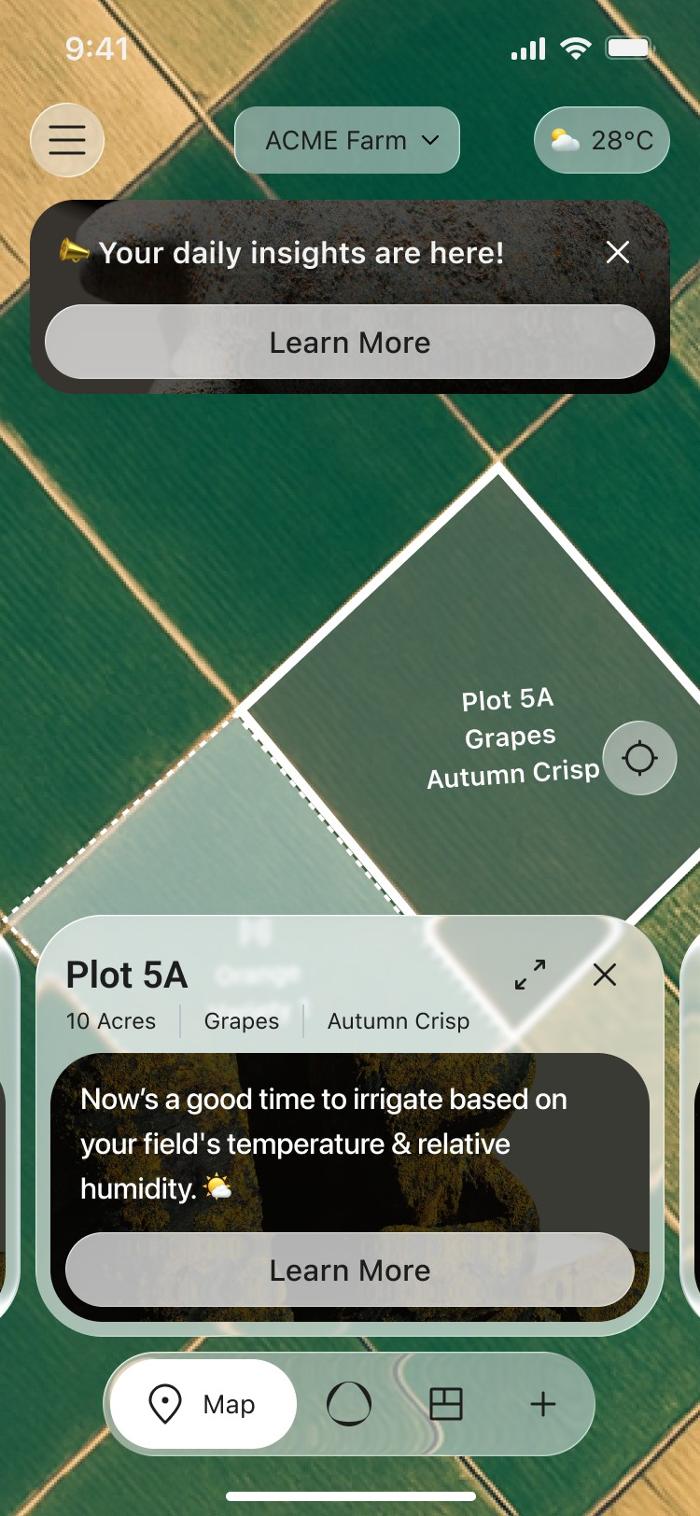Open the circle icon tab
This screenshot has width=700, height=1516.
[x=349, y=1404]
